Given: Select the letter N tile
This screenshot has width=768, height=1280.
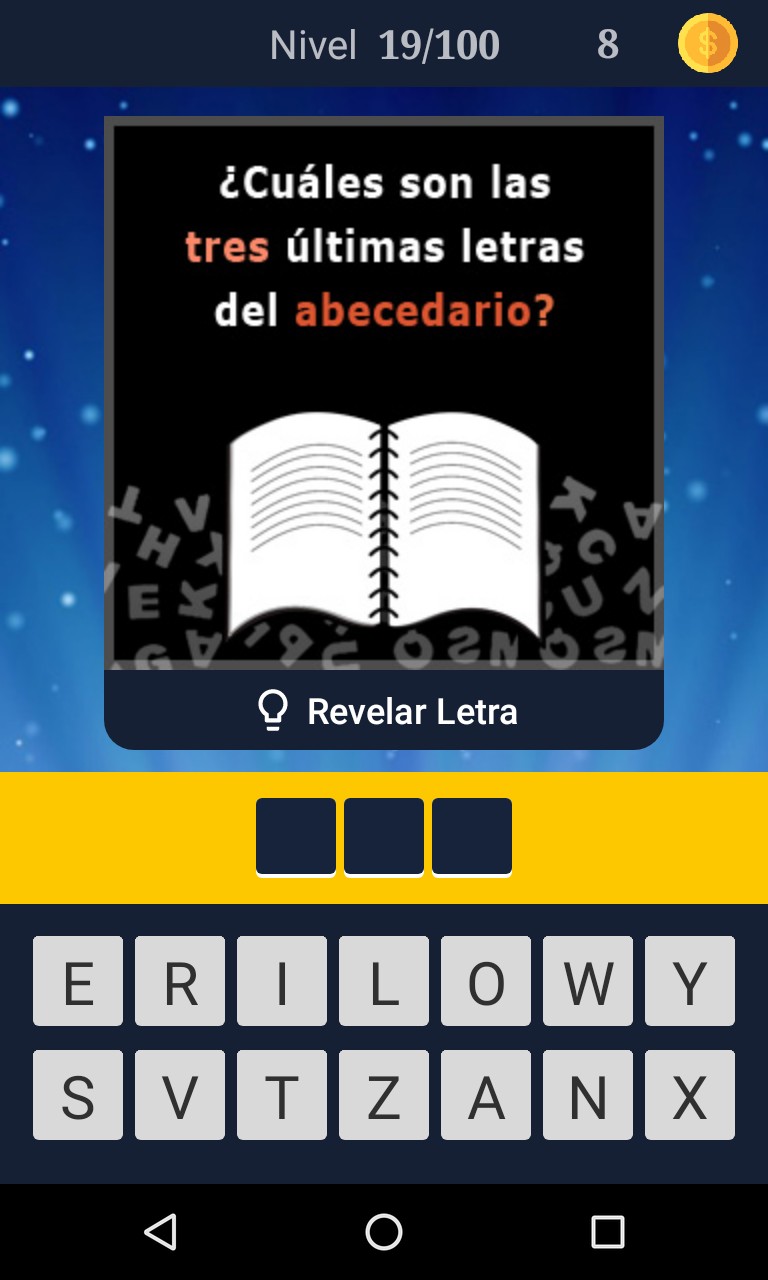Looking at the screenshot, I should coord(587,1095).
